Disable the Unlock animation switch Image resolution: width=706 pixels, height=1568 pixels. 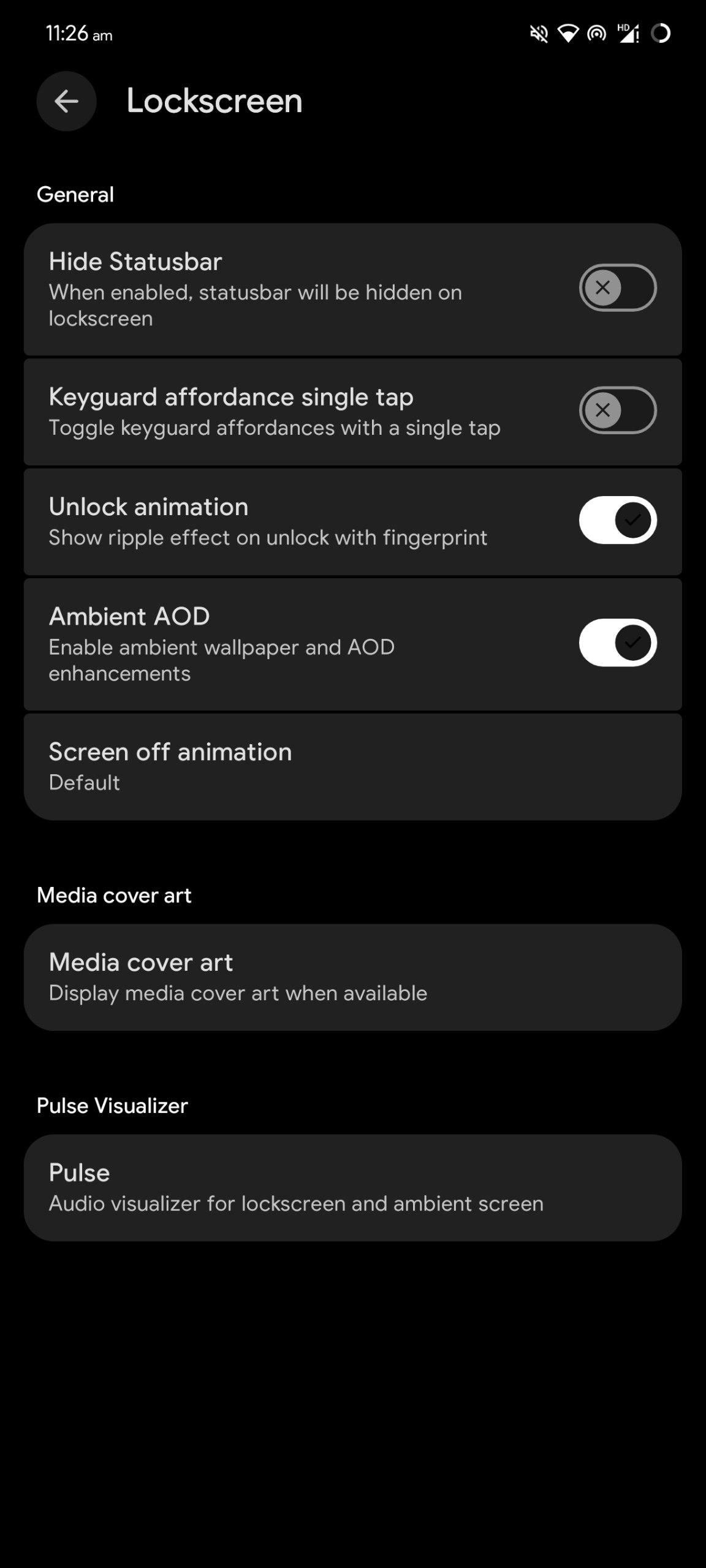[617, 520]
